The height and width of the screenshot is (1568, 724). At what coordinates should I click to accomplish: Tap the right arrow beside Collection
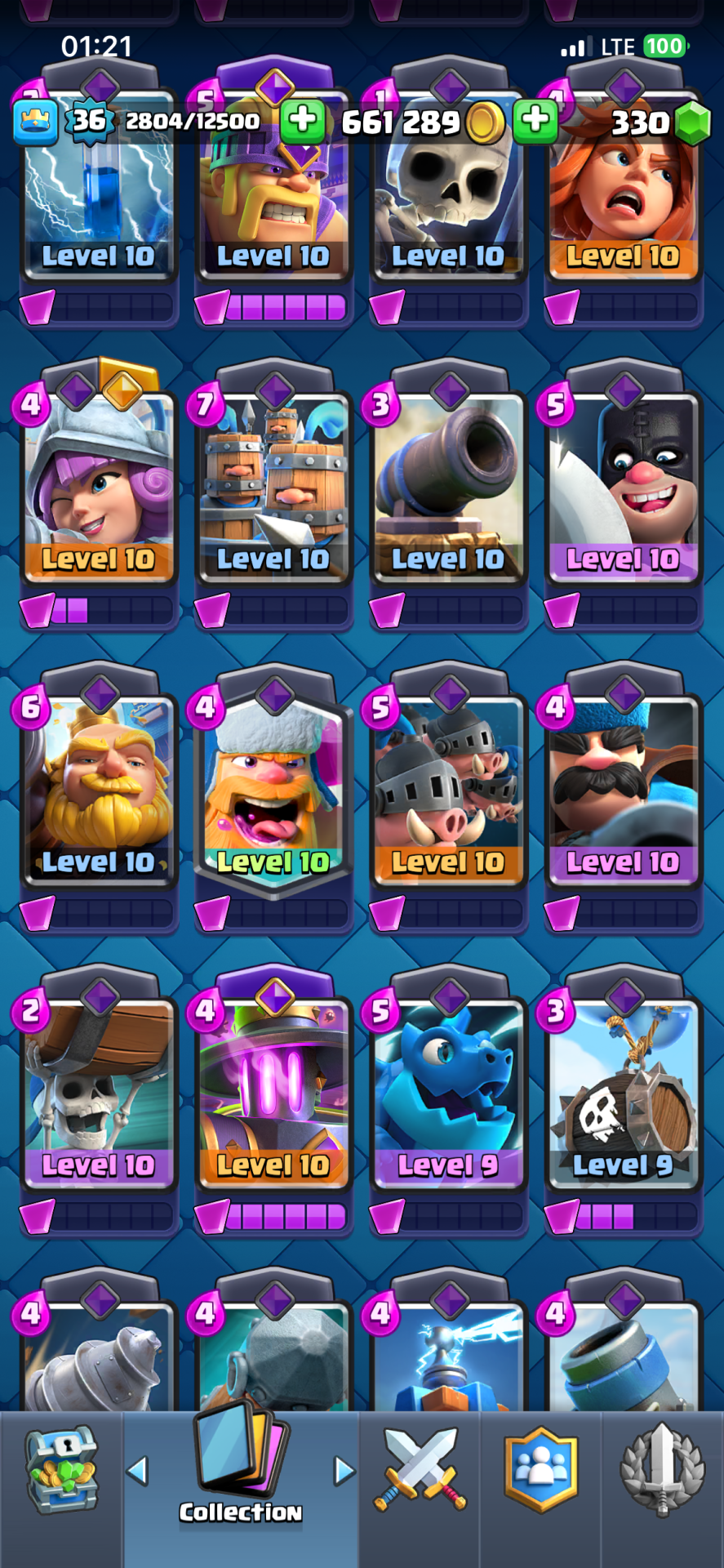pyautogui.click(x=344, y=1471)
